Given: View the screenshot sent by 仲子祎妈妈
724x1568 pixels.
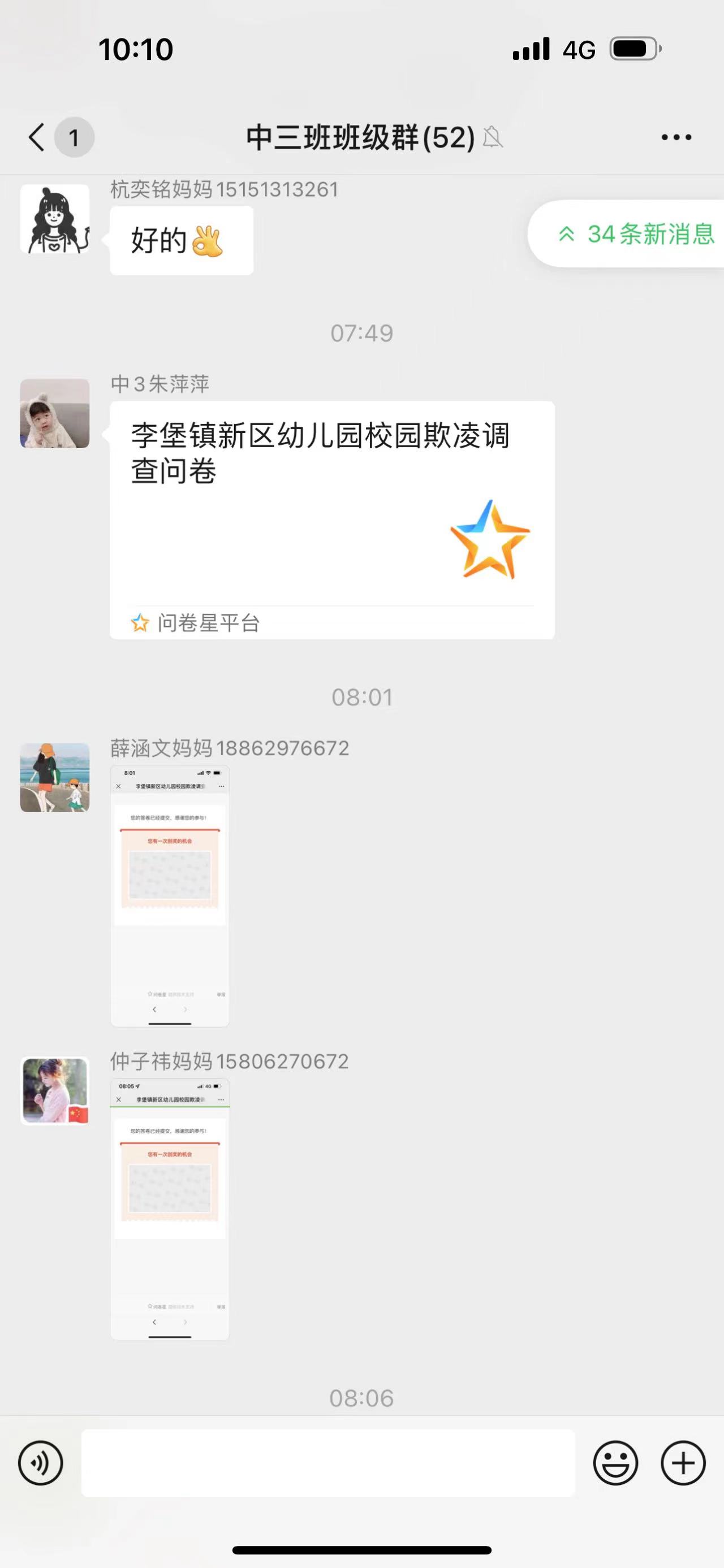Looking at the screenshot, I should coord(170,1209).
